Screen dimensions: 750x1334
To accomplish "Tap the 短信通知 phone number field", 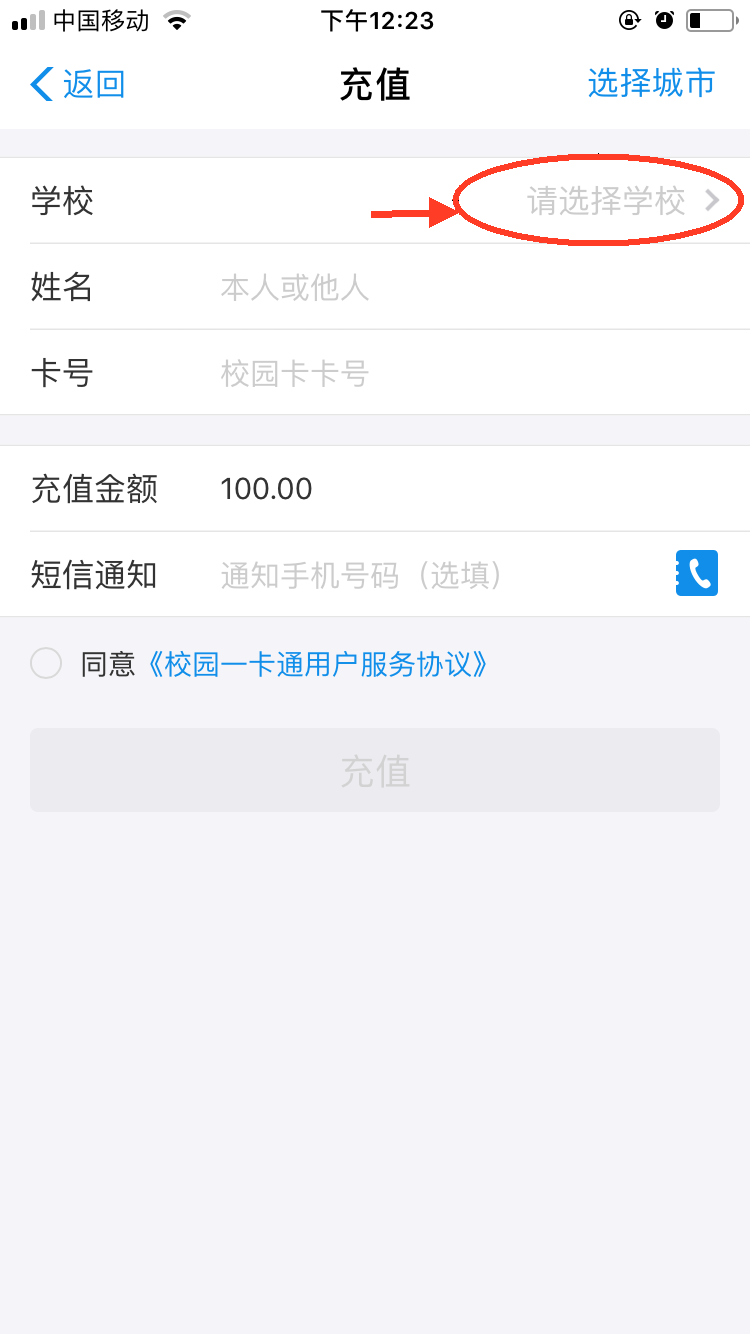I will coord(430,575).
